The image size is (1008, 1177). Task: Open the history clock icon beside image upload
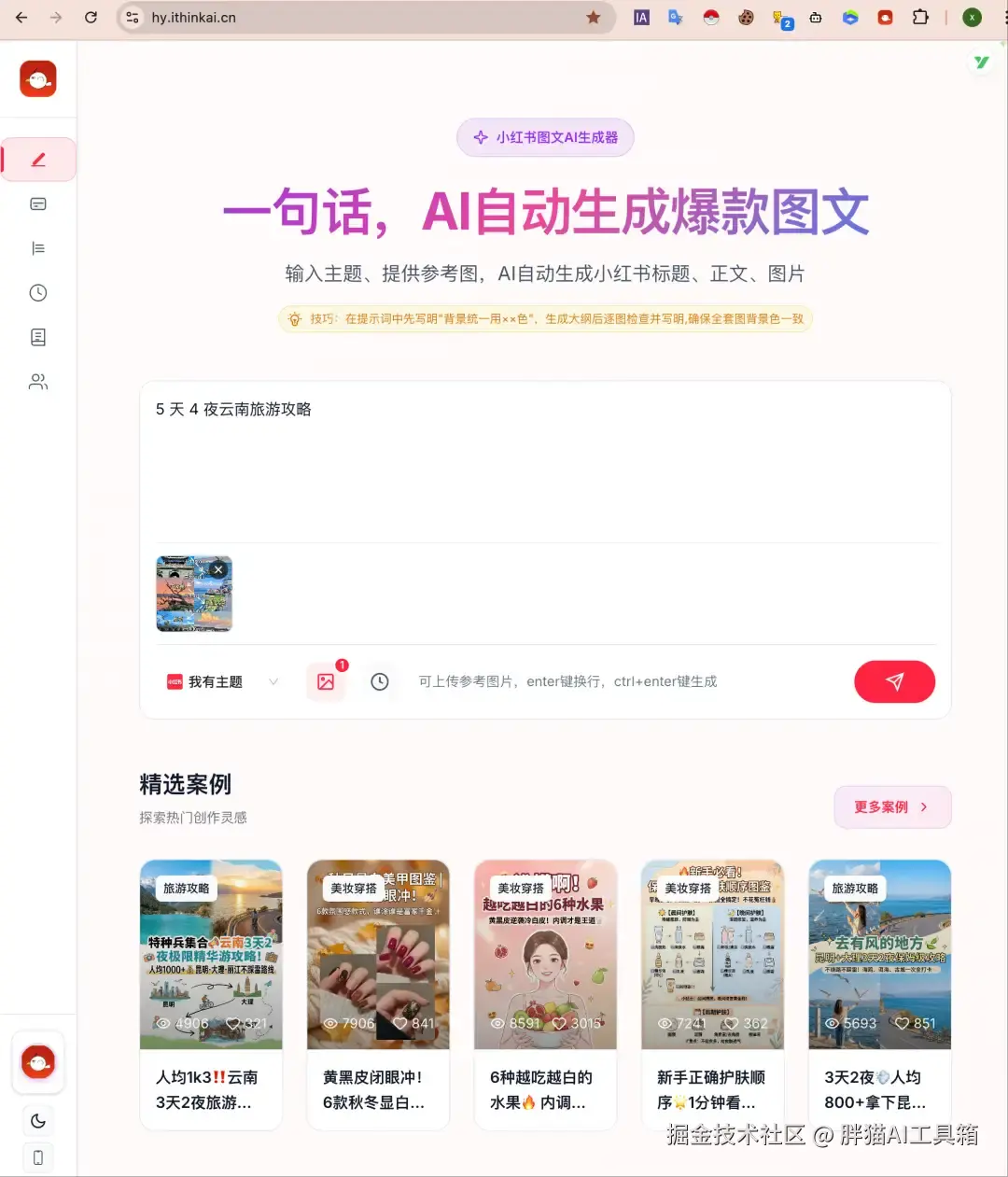coord(379,681)
